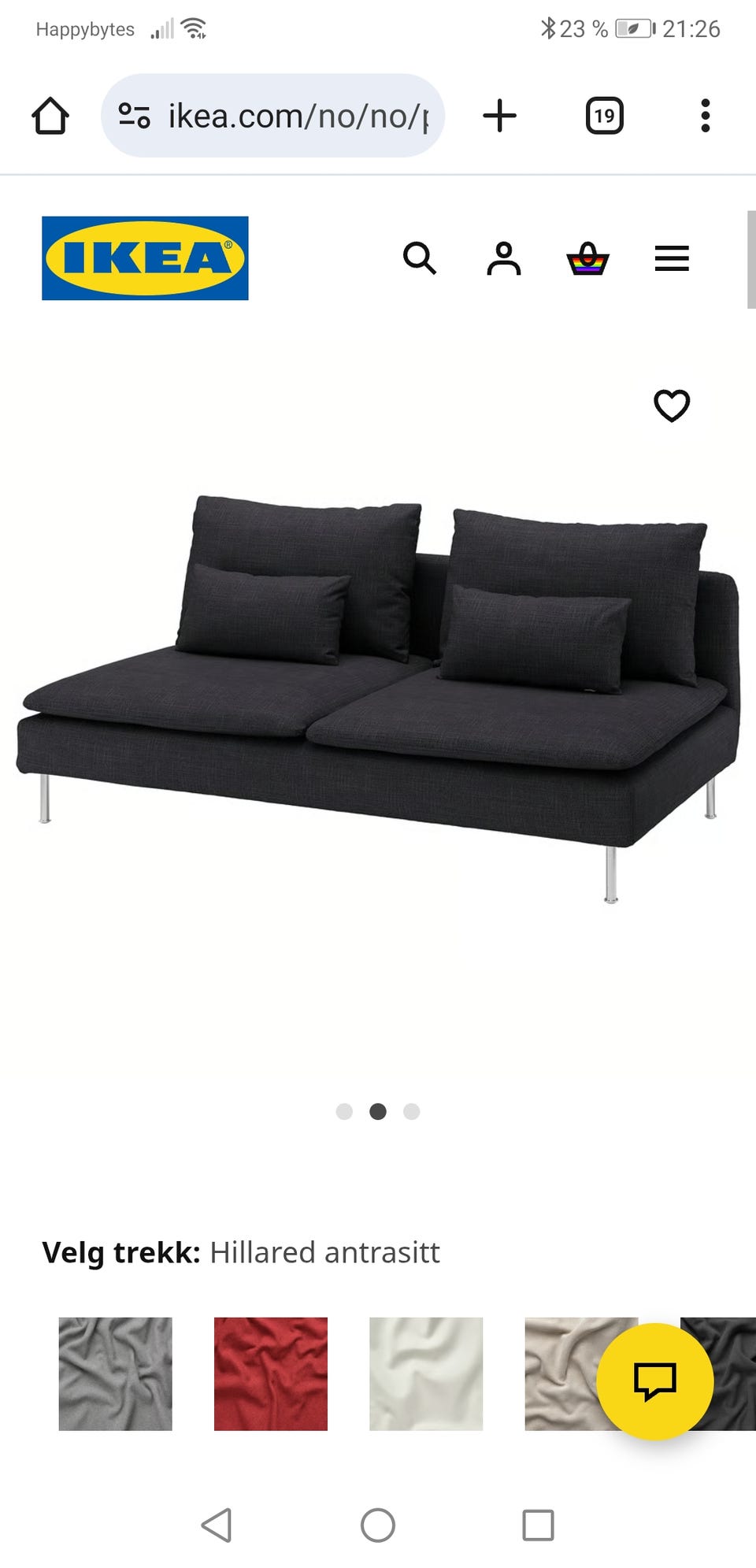The width and height of the screenshot is (756, 1568).
Task: View the shopping basket
Action: [x=587, y=258]
